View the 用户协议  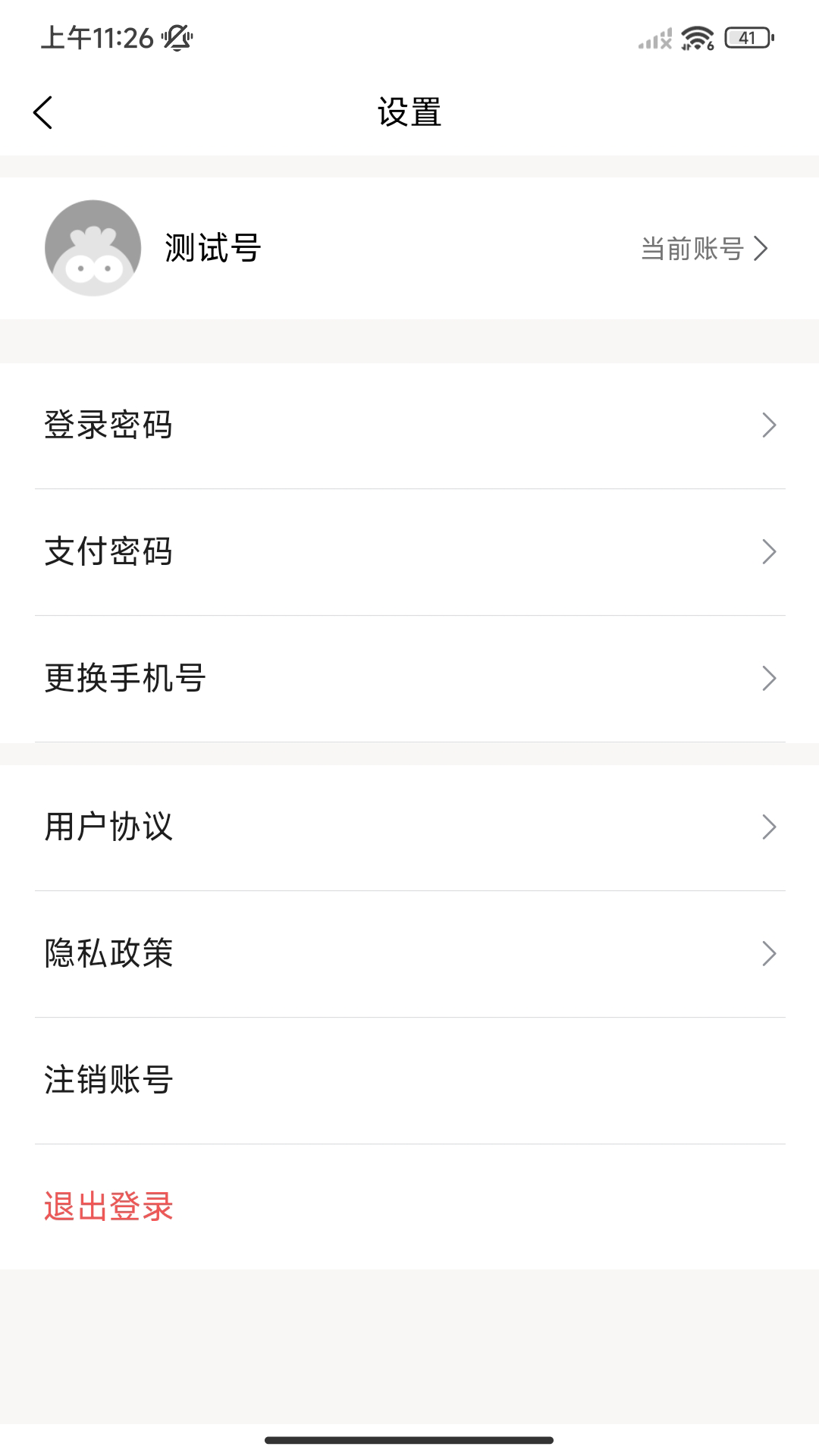pyautogui.click(x=409, y=827)
